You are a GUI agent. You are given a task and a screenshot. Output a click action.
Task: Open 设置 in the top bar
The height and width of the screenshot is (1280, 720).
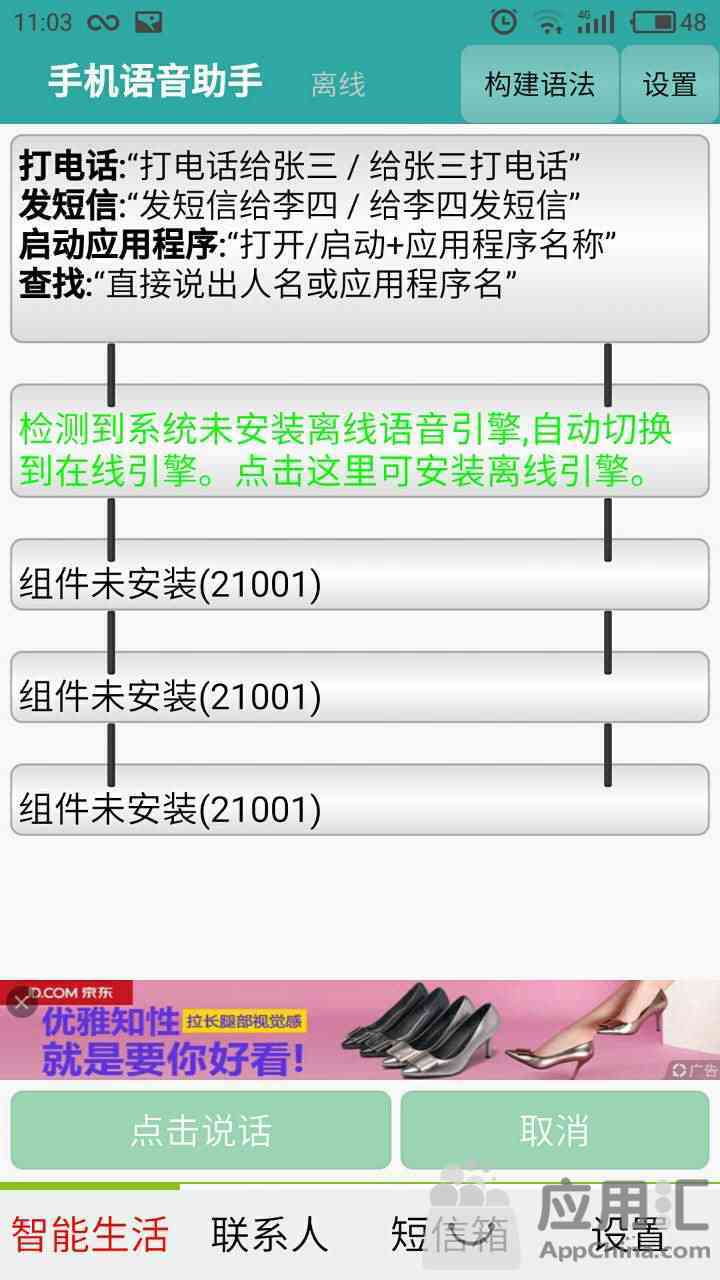pos(669,84)
